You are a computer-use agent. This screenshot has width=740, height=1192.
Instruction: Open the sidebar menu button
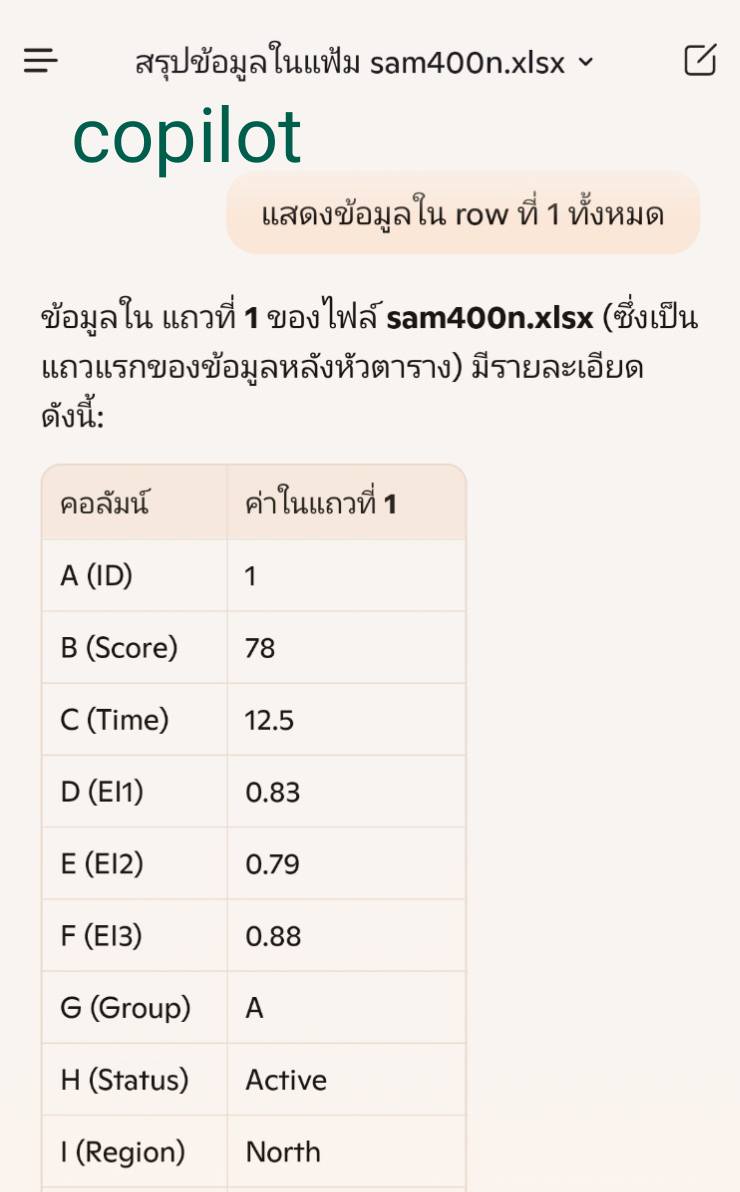tap(41, 61)
